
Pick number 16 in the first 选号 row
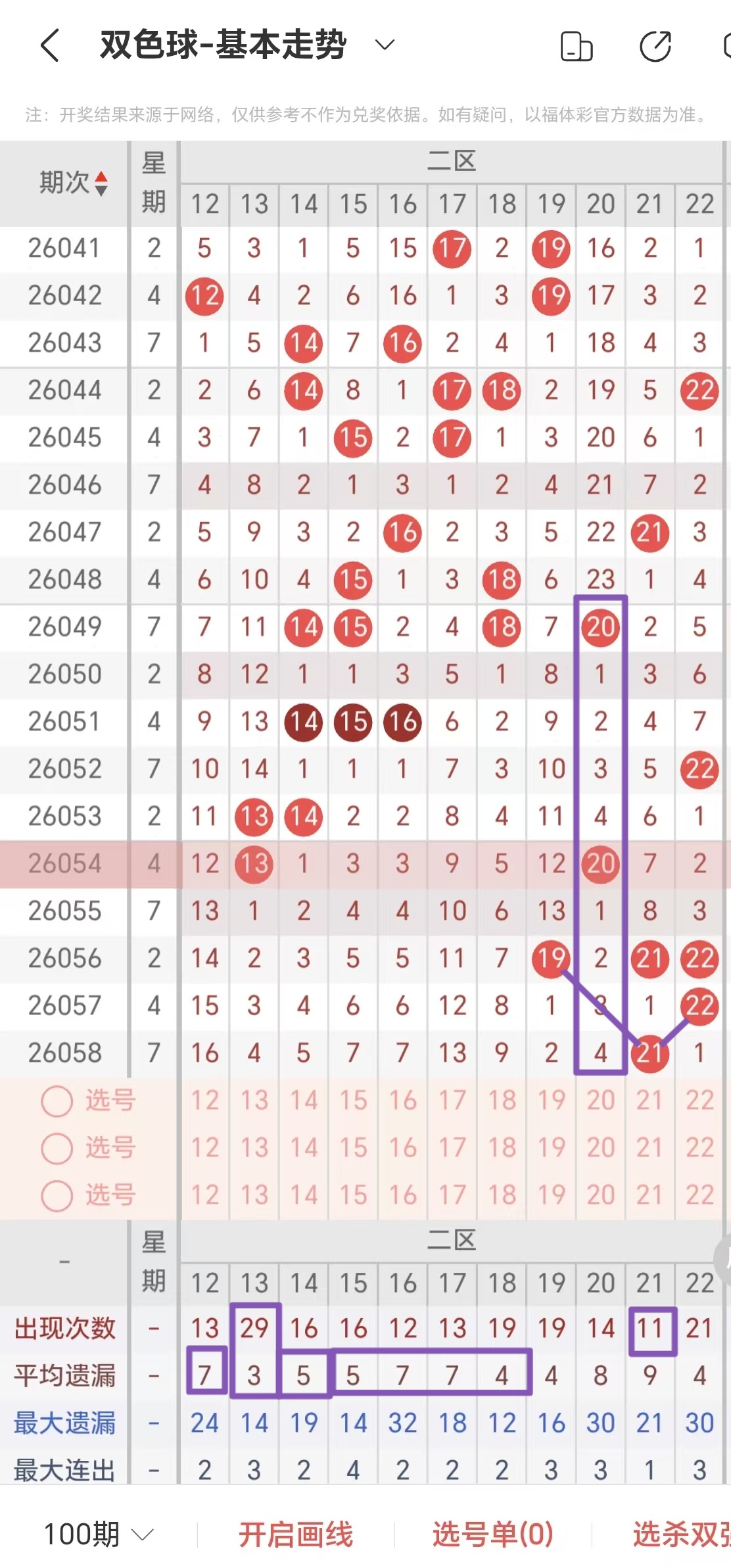coord(403,1100)
